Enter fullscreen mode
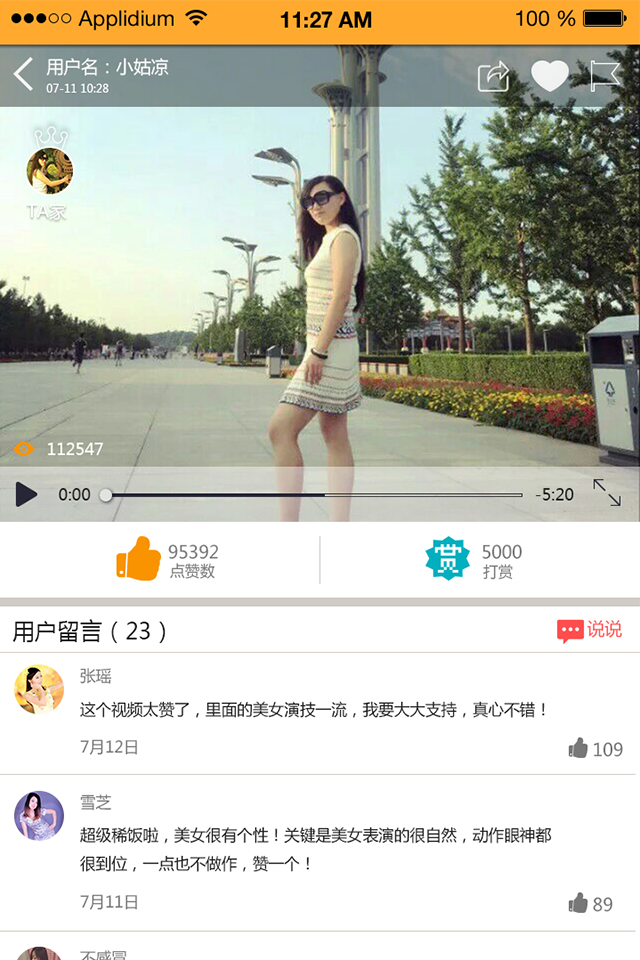Viewport: 640px width, 960px height. tap(607, 492)
